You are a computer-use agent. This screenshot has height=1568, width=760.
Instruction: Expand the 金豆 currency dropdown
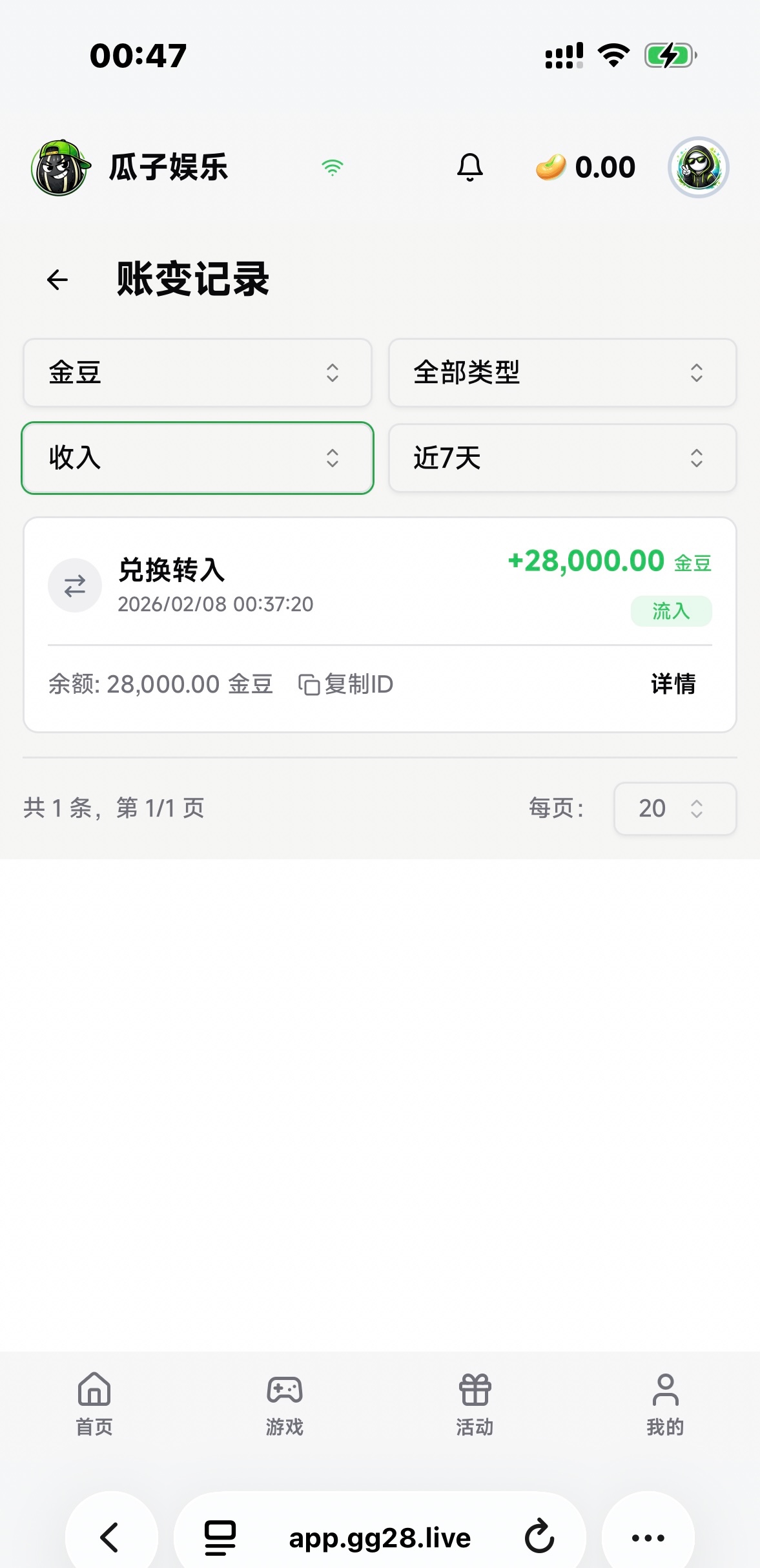tap(198, 373)
